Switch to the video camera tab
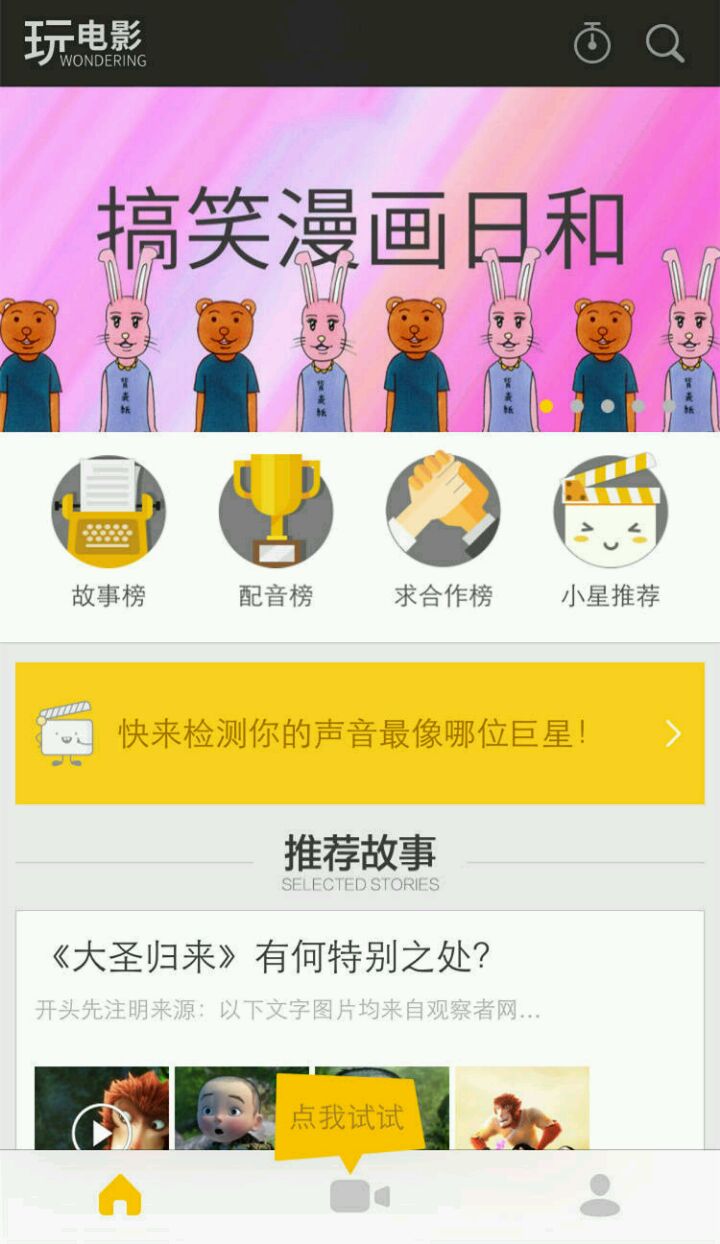 [x=359, y=1196]
